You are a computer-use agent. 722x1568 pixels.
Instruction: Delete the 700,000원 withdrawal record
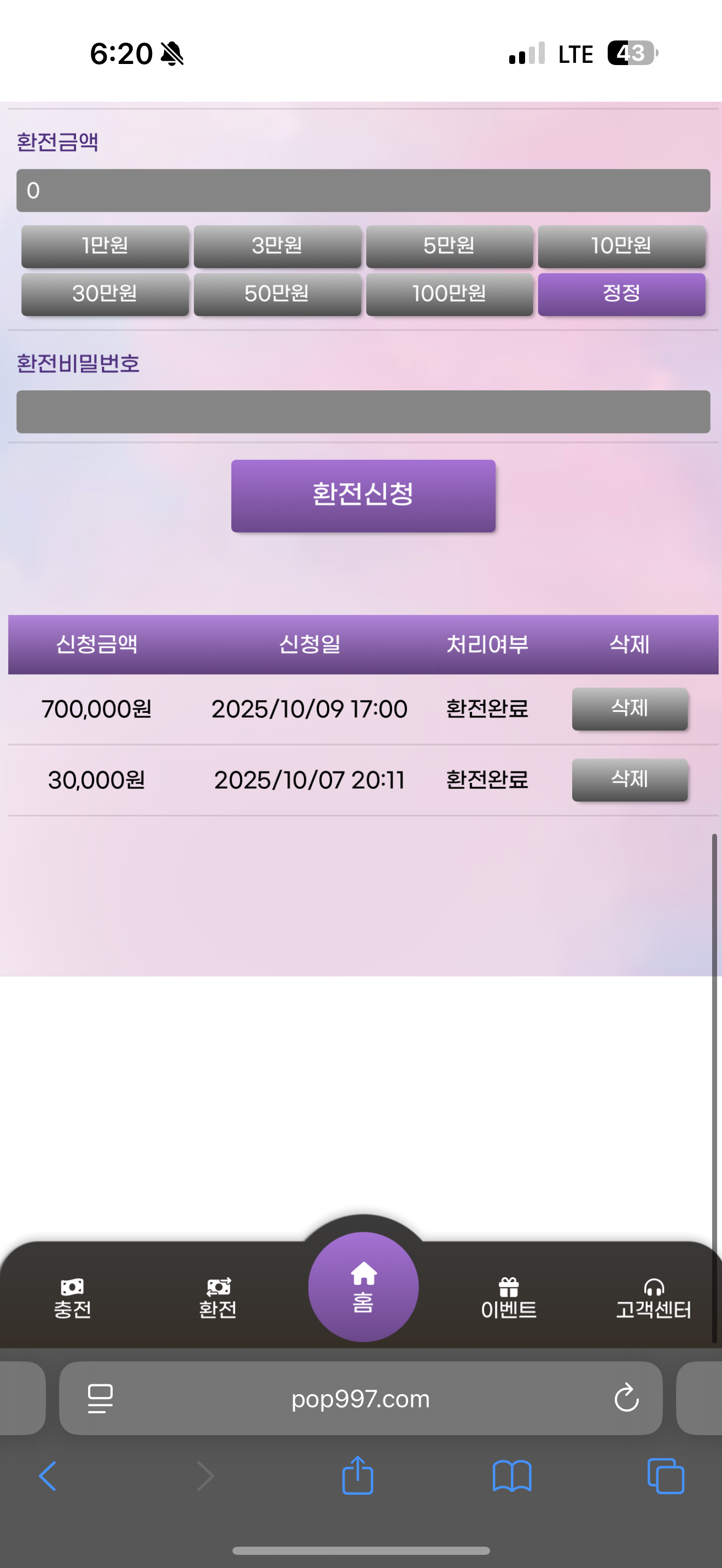point(630,709)
